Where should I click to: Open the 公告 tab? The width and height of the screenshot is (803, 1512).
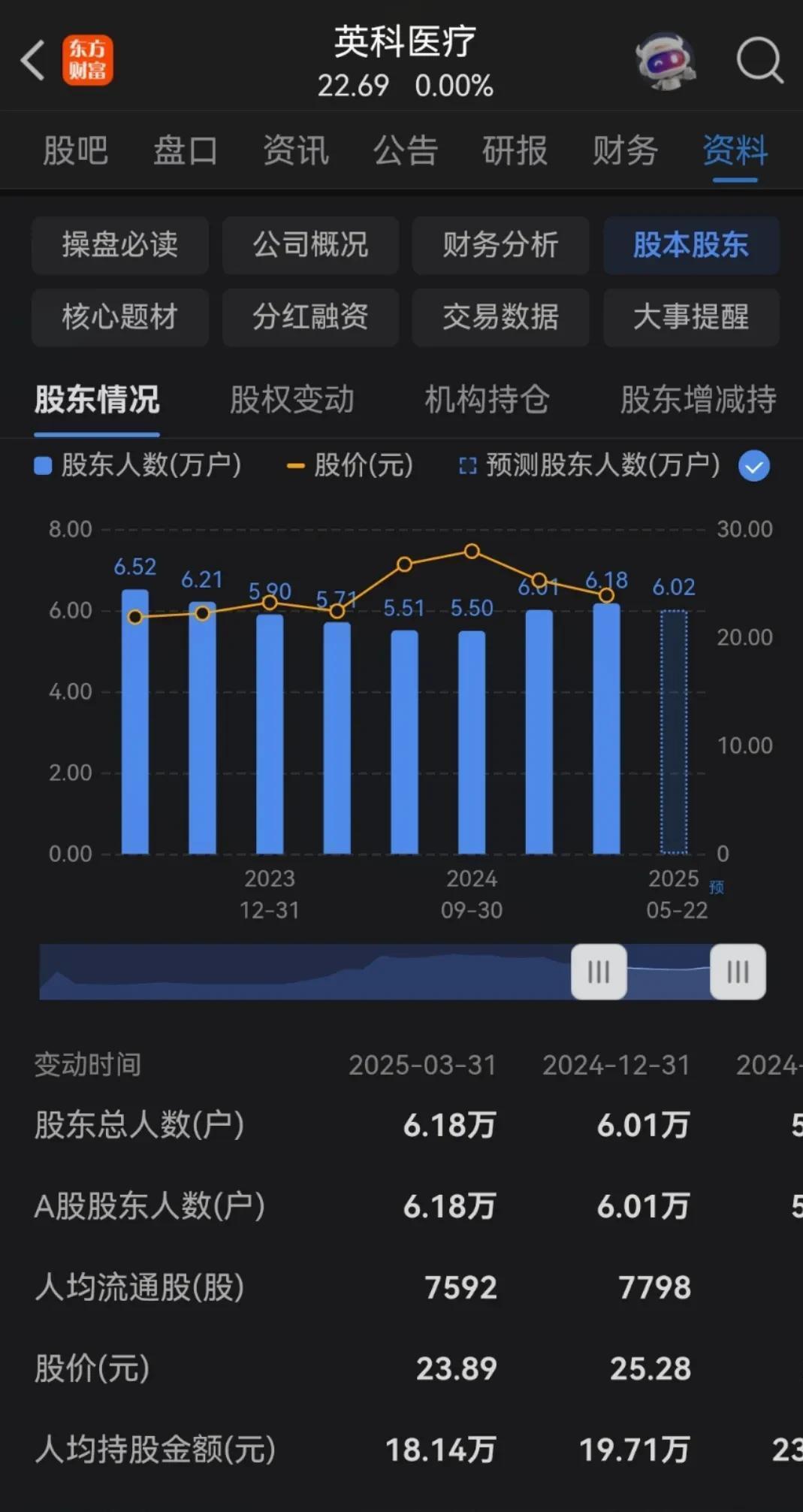[406, 150]
